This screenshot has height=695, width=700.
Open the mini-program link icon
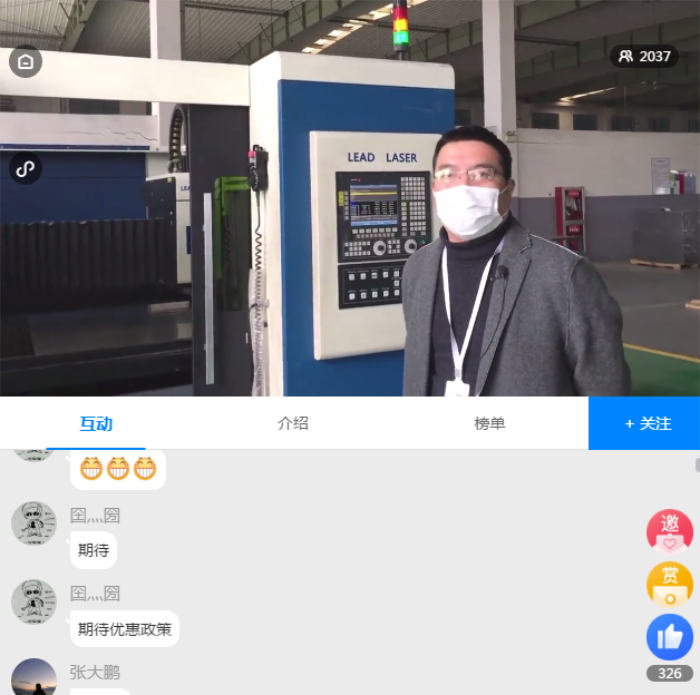tap(26, 168)
